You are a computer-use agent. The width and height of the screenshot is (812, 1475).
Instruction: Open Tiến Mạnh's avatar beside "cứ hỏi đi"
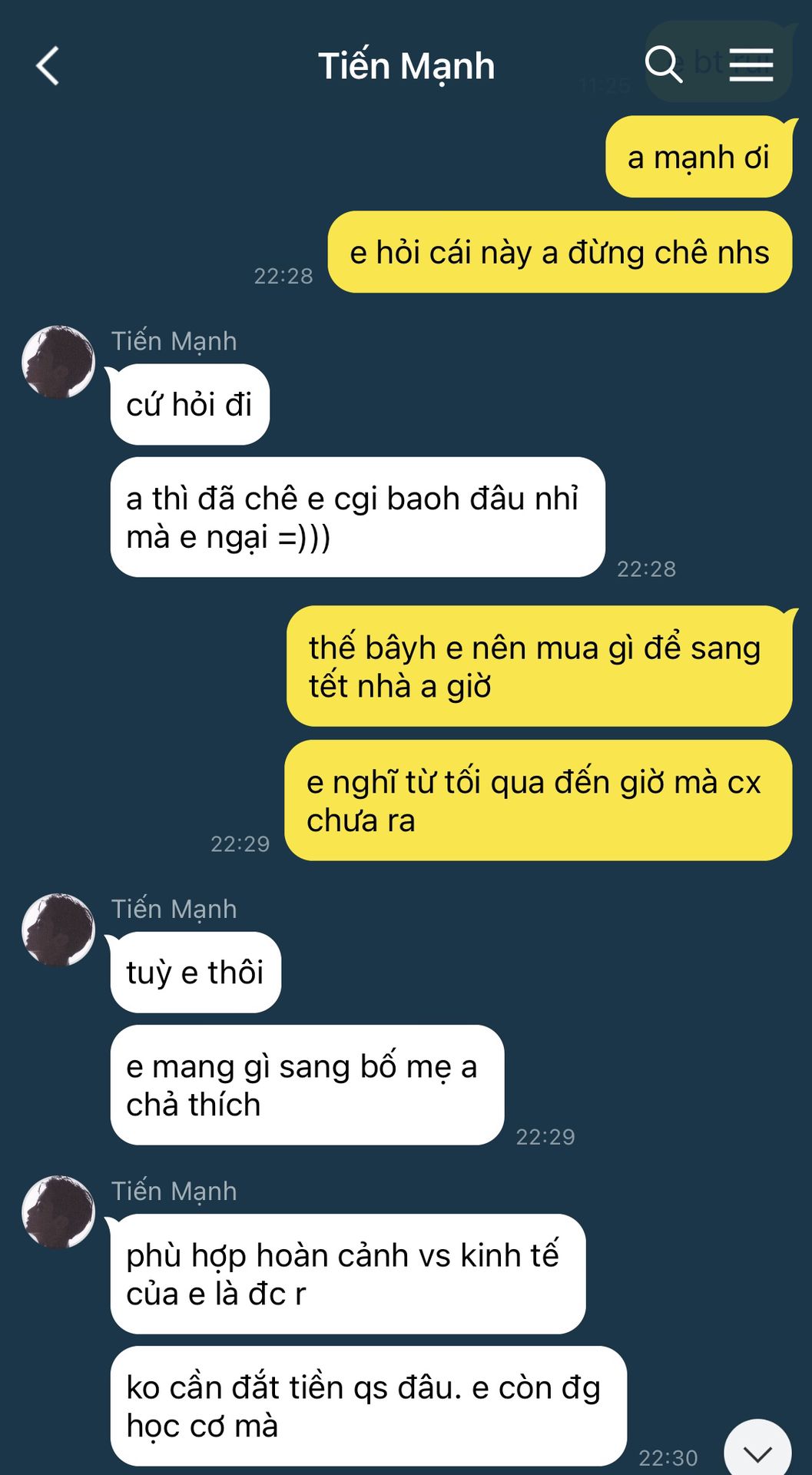pos(58,362)
